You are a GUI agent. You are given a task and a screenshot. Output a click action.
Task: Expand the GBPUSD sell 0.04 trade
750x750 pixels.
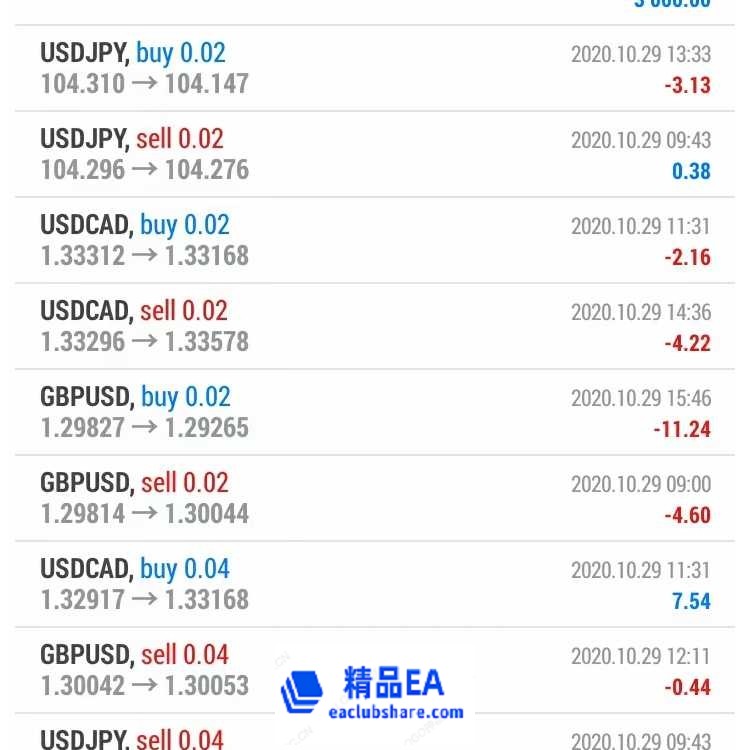point(375,670)
